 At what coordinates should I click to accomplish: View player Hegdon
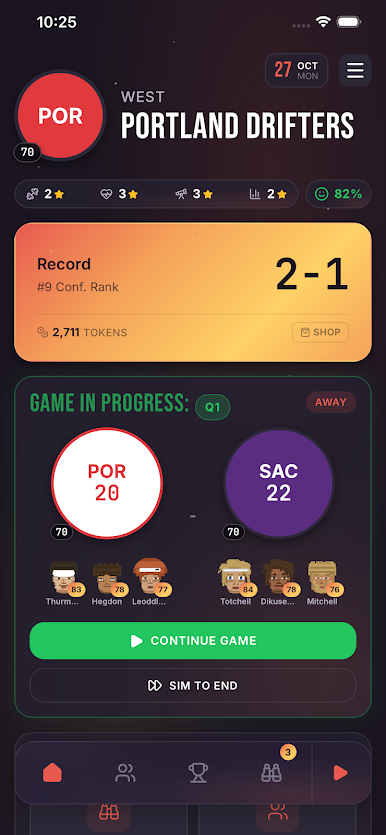[x=107, y=583]
